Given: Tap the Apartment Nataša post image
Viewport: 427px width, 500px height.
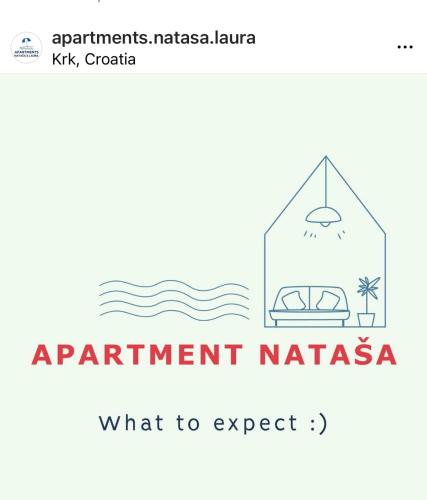Looking at the screenshot, I should click(213, 287).
